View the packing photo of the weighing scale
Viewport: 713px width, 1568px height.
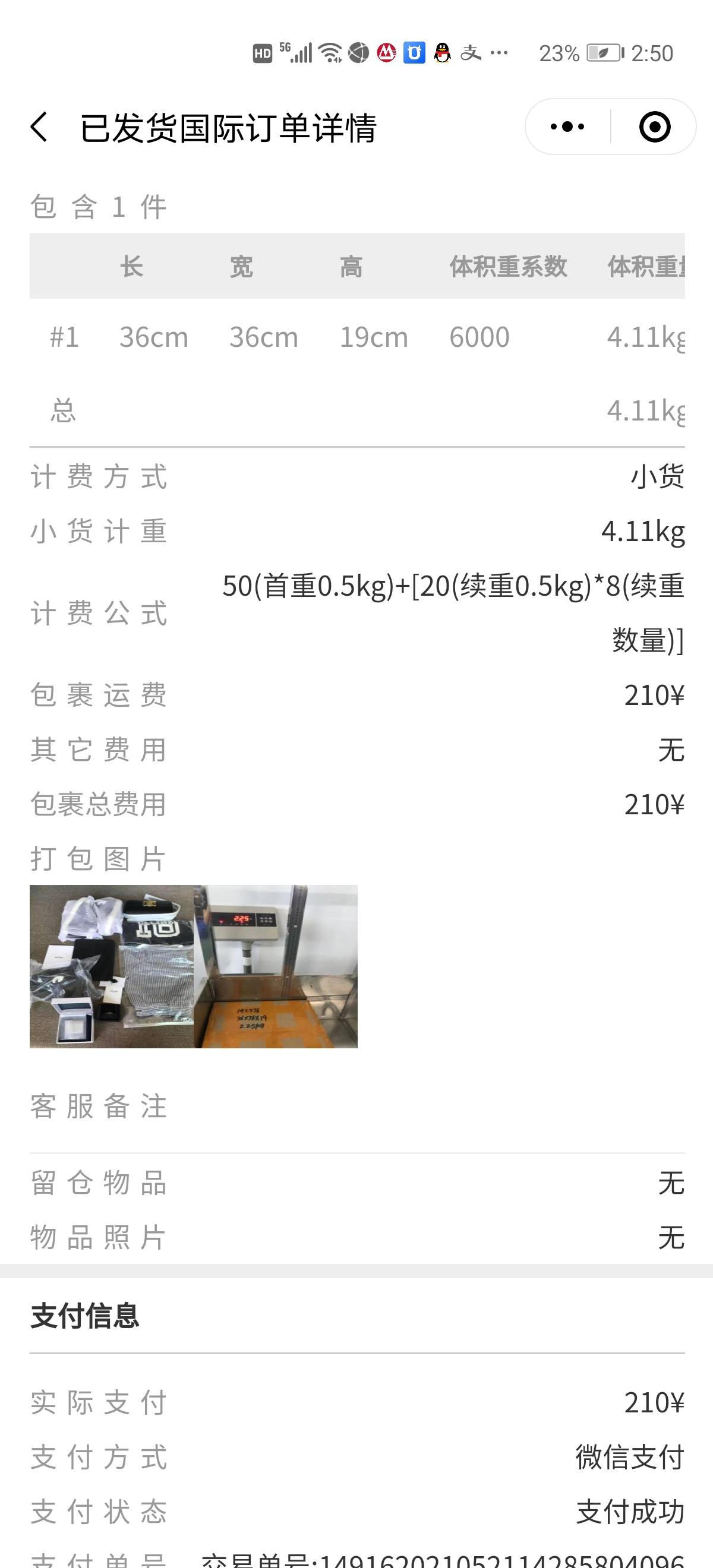276,966
